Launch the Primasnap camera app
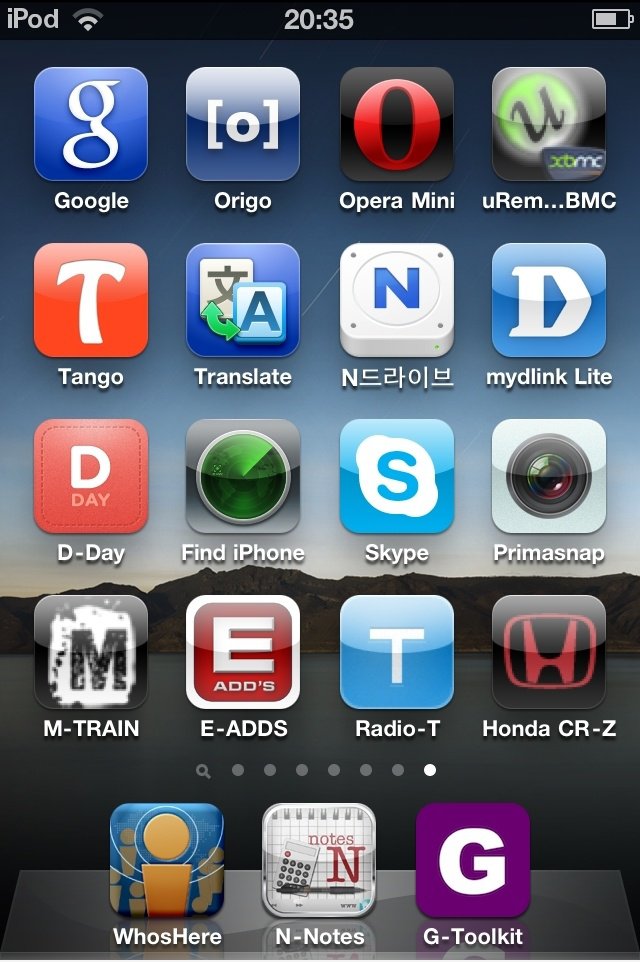 549,476
